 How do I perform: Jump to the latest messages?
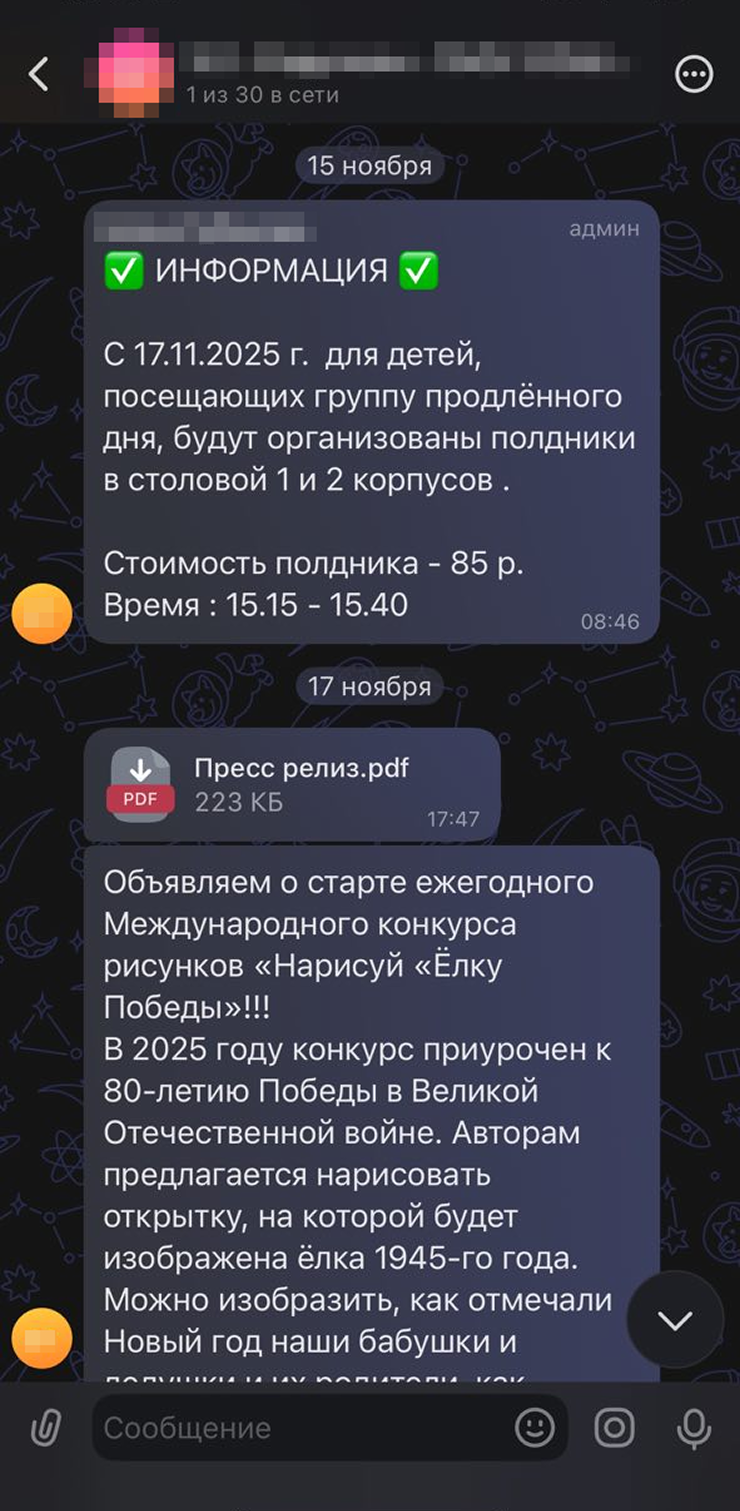point(675,1320)
